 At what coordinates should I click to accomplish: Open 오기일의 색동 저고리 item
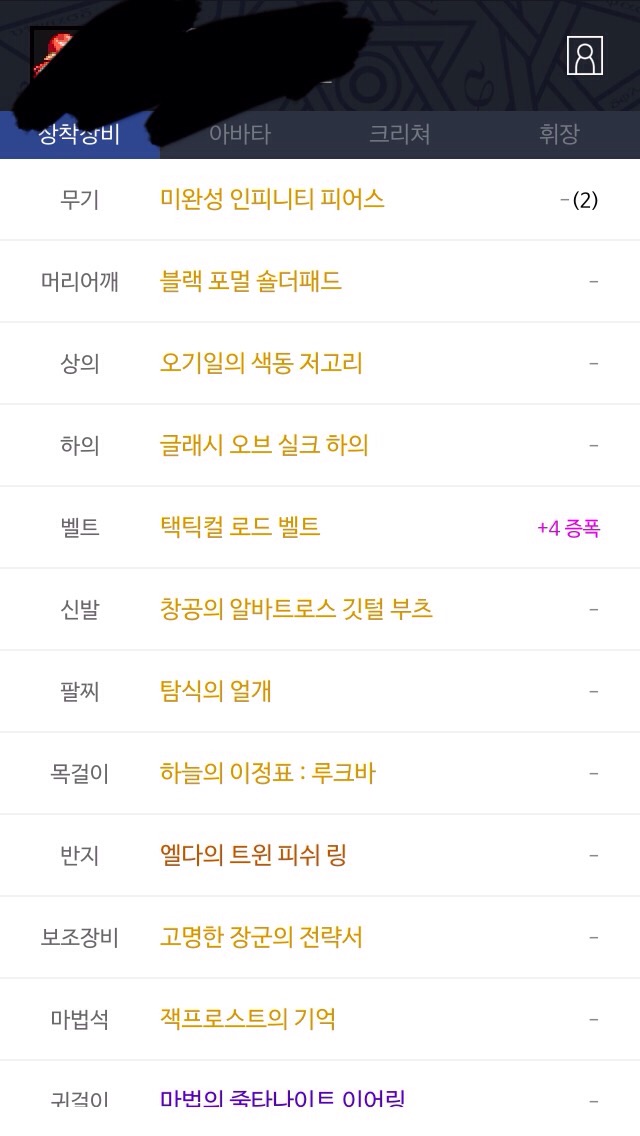point(261,363)
